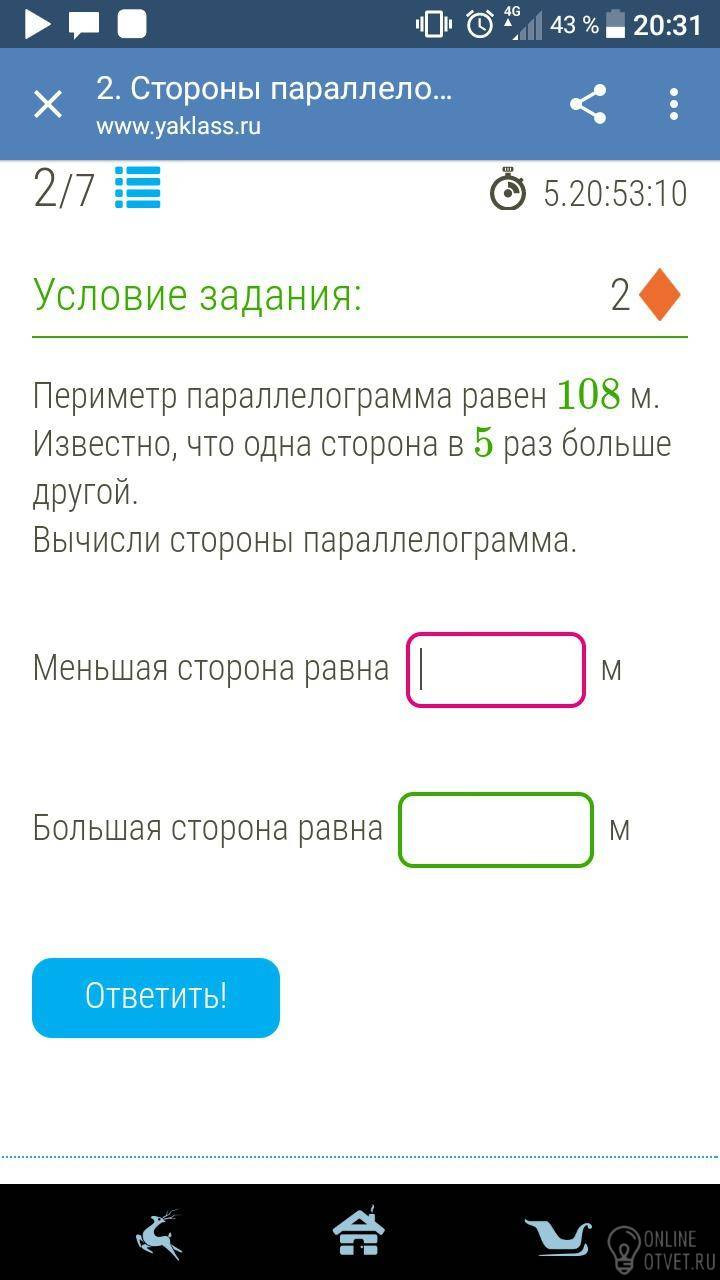Open the task list icon next to 2/7
This screenshot has width=720, height=1280.
[x=138, y=188]
